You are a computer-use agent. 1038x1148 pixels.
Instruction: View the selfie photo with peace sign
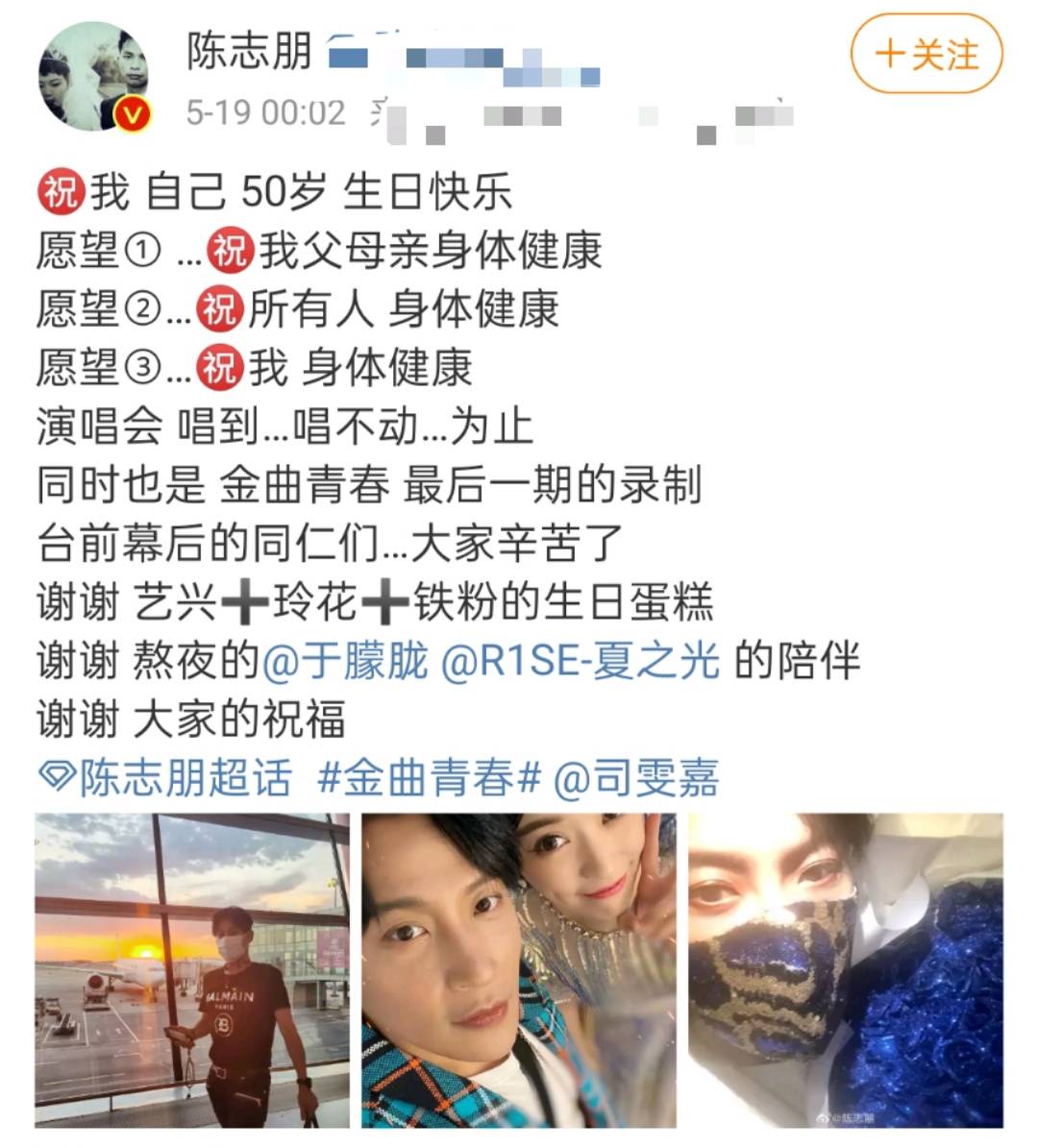519,970
